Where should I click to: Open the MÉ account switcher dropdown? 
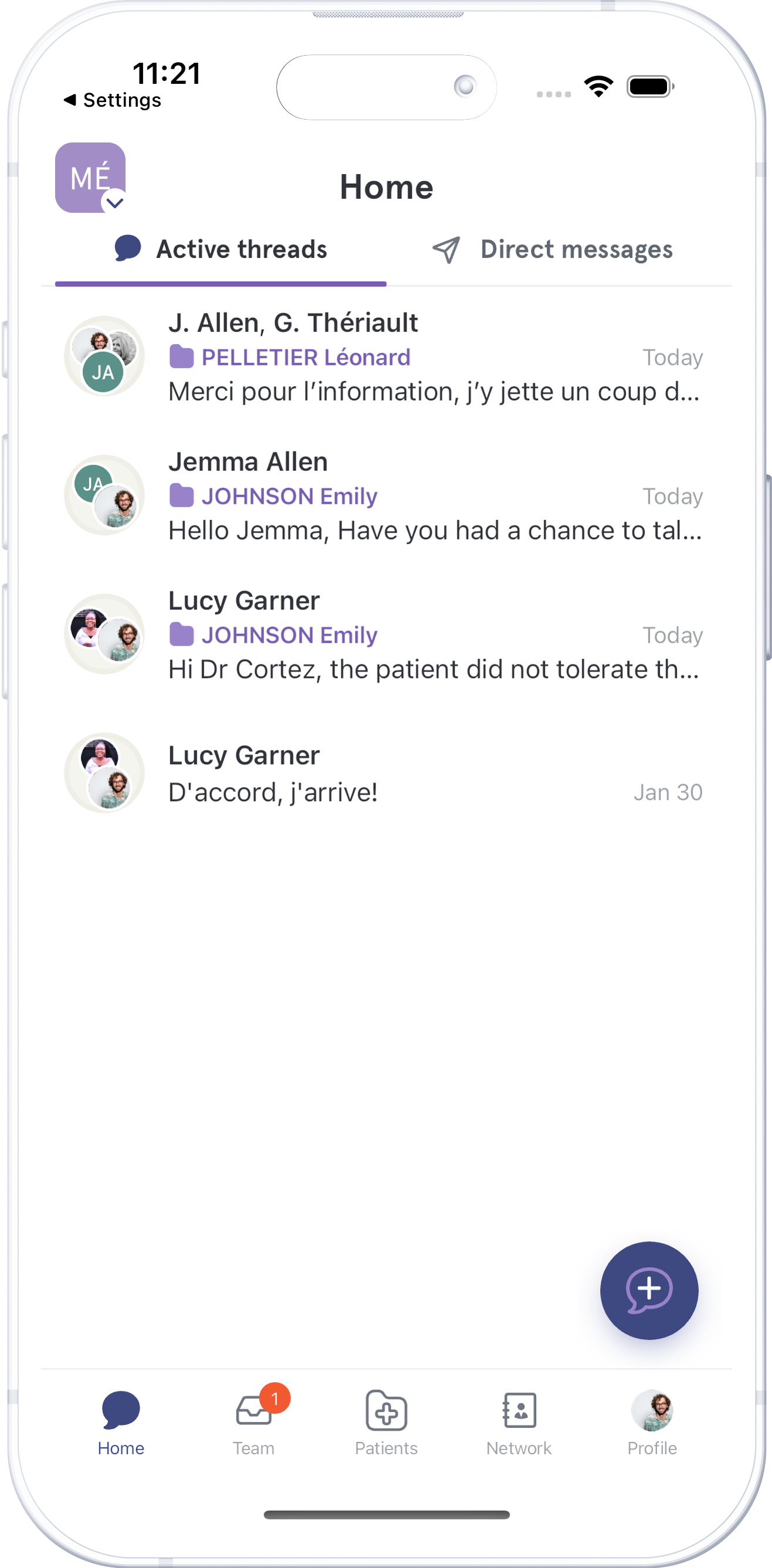coord(91,178)
